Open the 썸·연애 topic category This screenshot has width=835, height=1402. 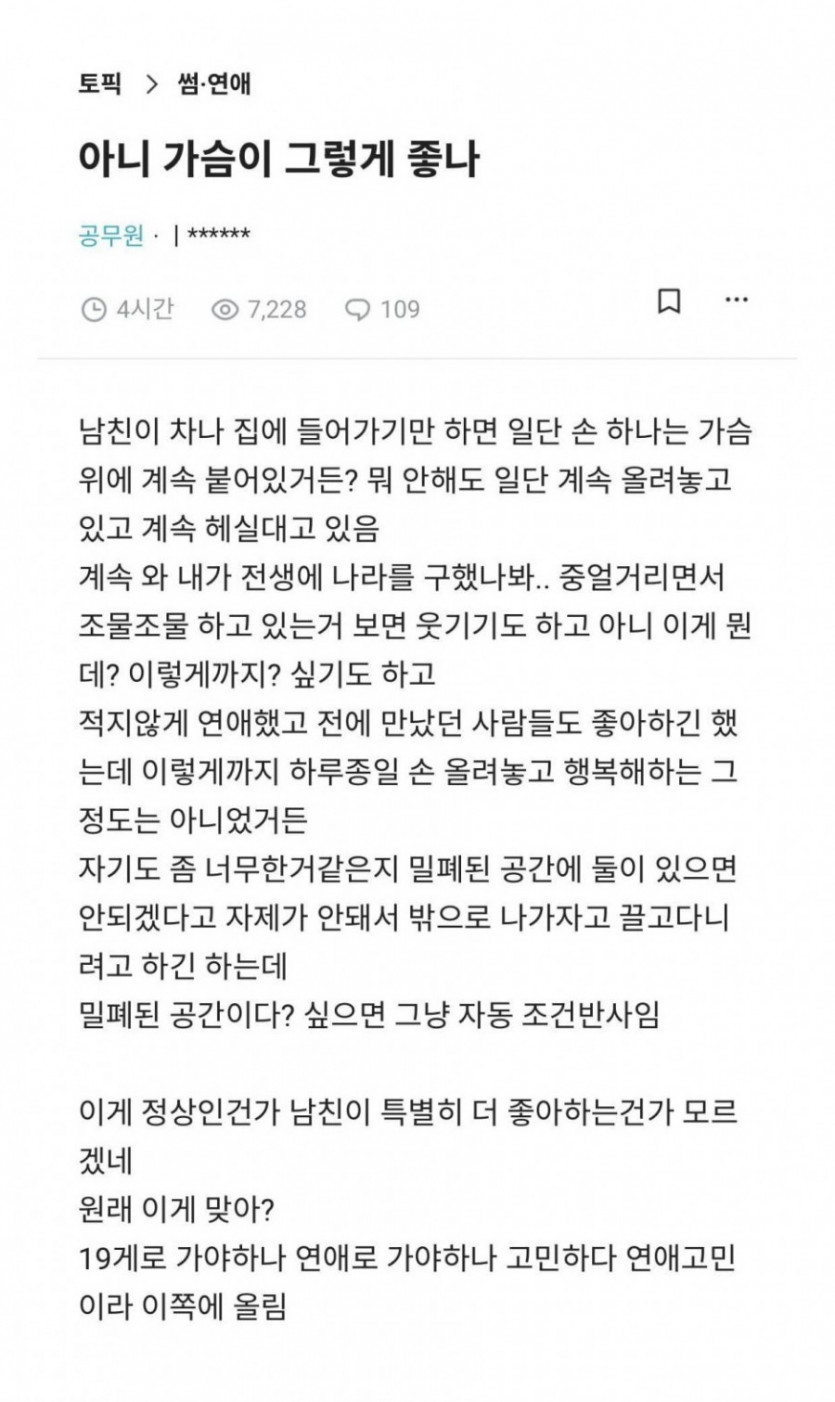click(x=213, y=84)
